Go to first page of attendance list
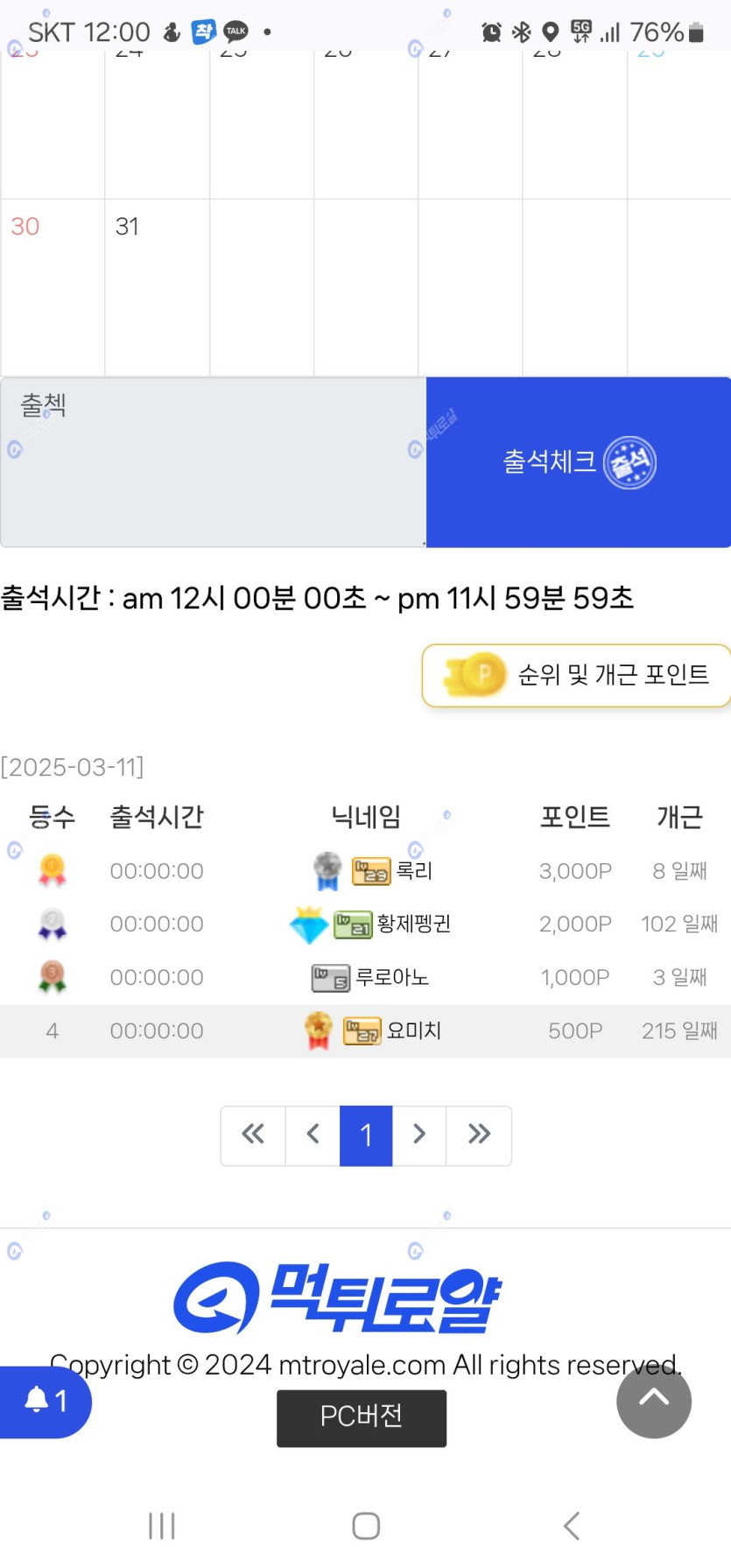 click(253, 1136)
